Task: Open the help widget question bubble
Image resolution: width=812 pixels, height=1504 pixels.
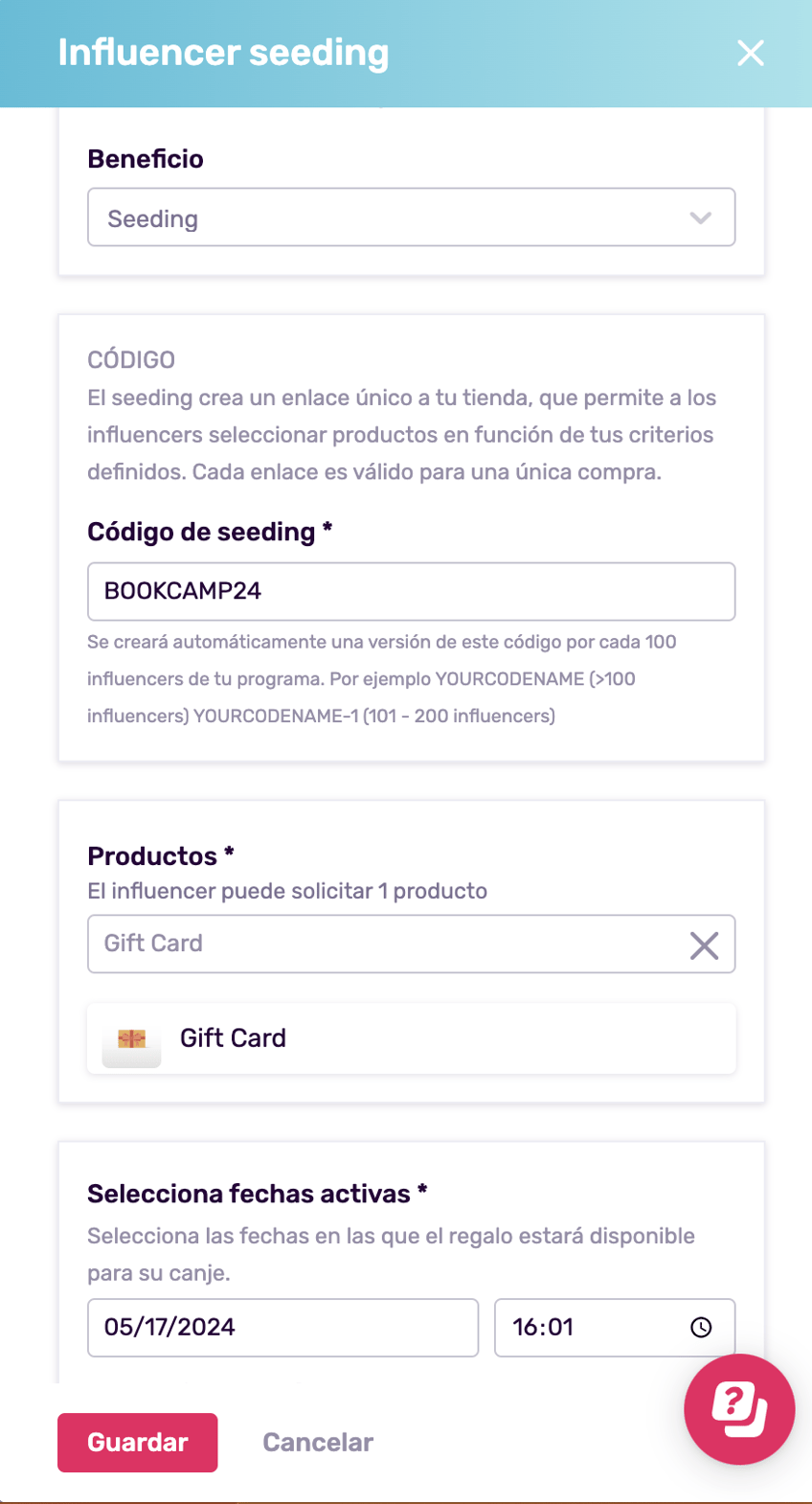Action: [x=738, y=1408]
